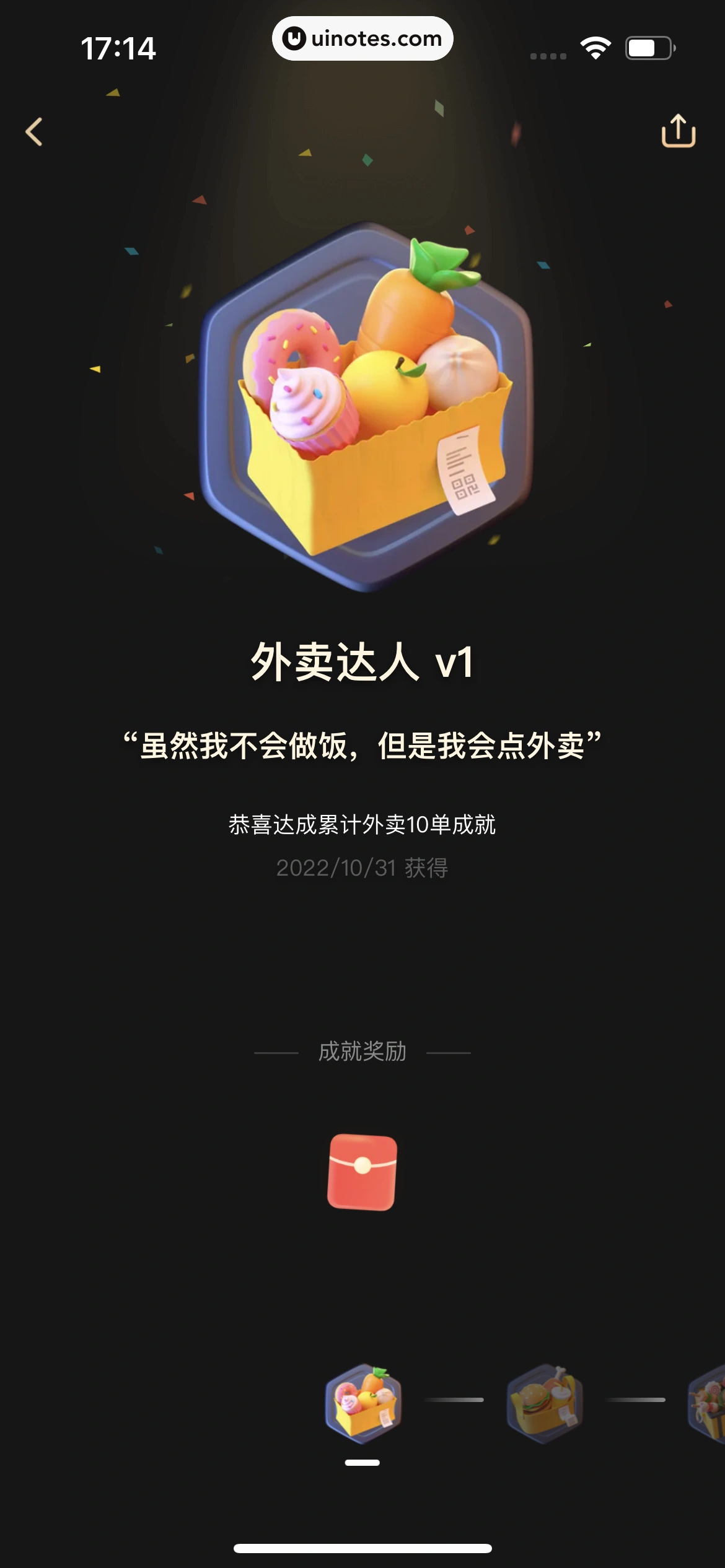Select the partially visible third badge
This screenshot has height=1568, width=725.
(708, 1403)
